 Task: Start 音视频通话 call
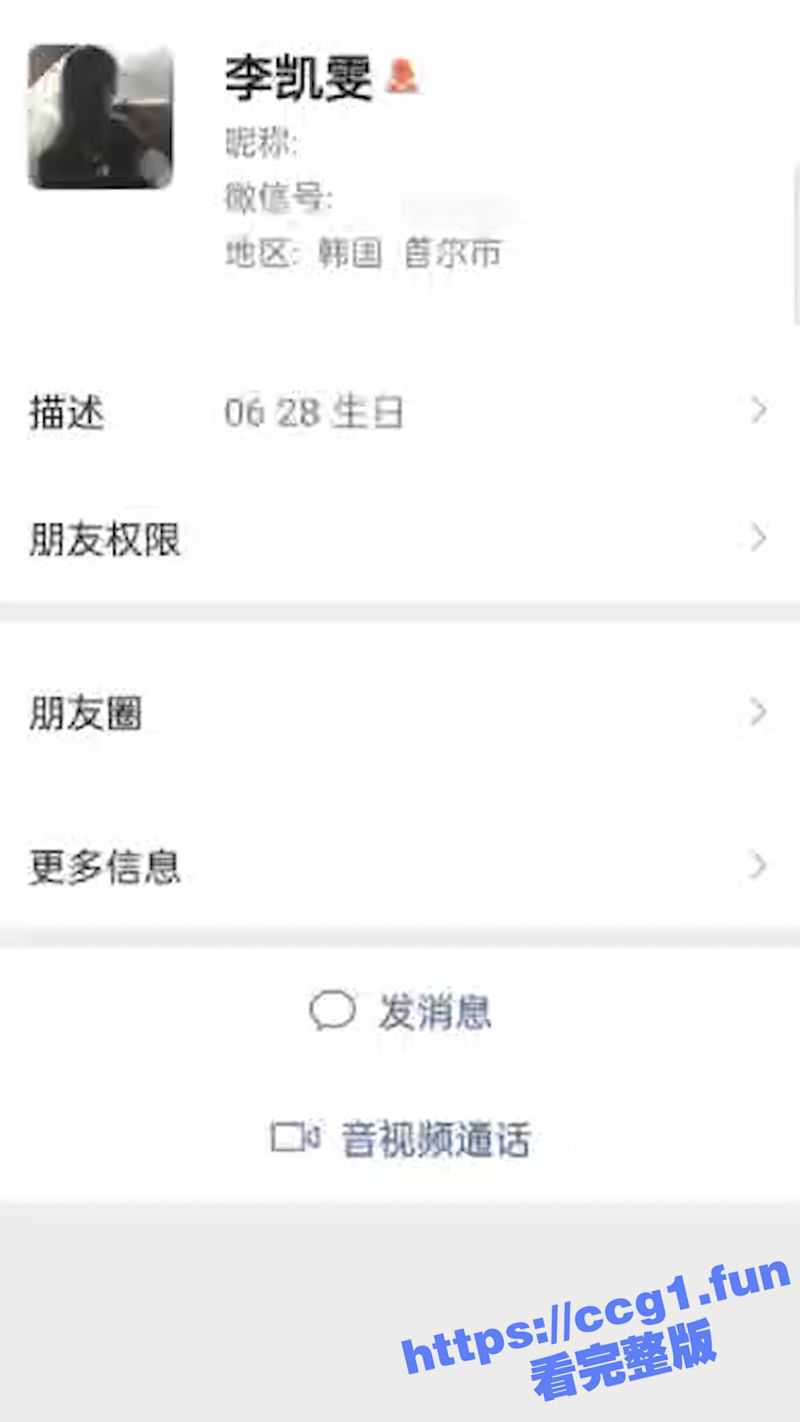click(402, 1140)
